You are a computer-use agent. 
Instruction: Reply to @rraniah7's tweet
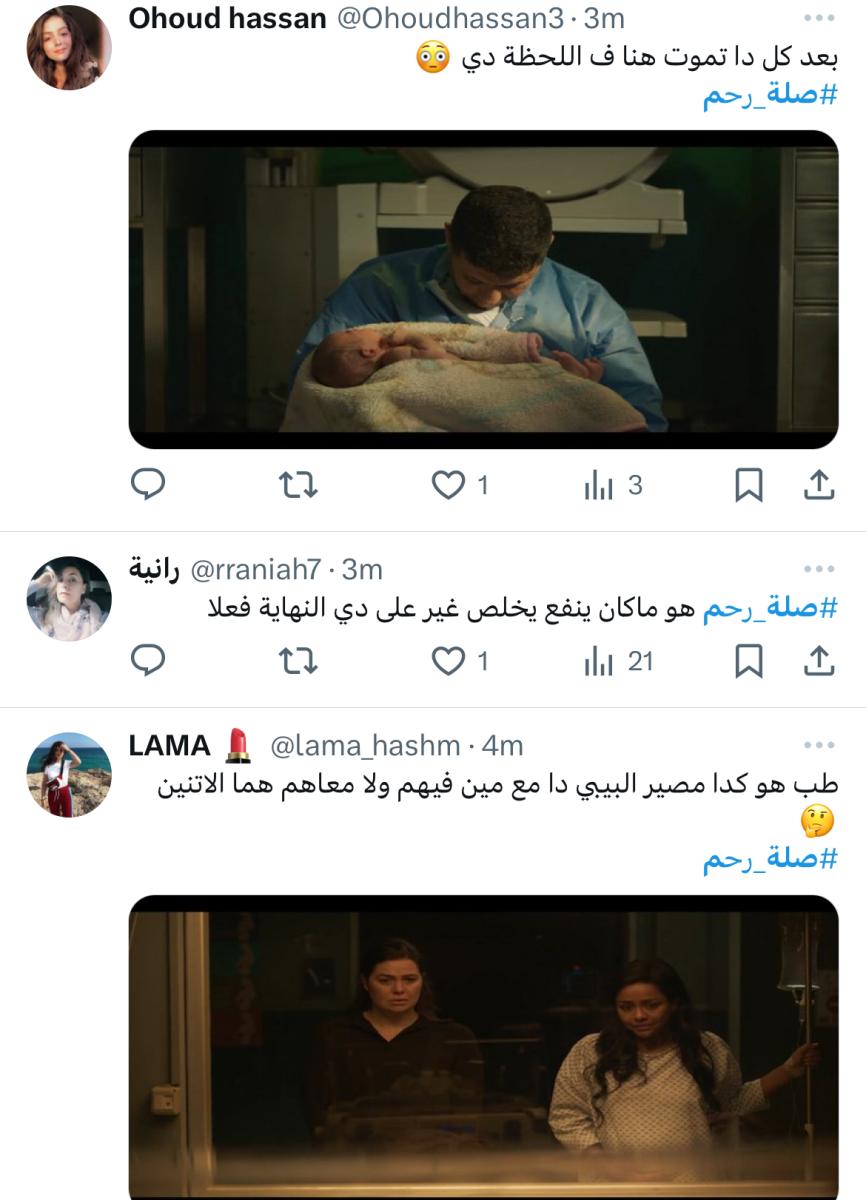[x=148, y=661]
